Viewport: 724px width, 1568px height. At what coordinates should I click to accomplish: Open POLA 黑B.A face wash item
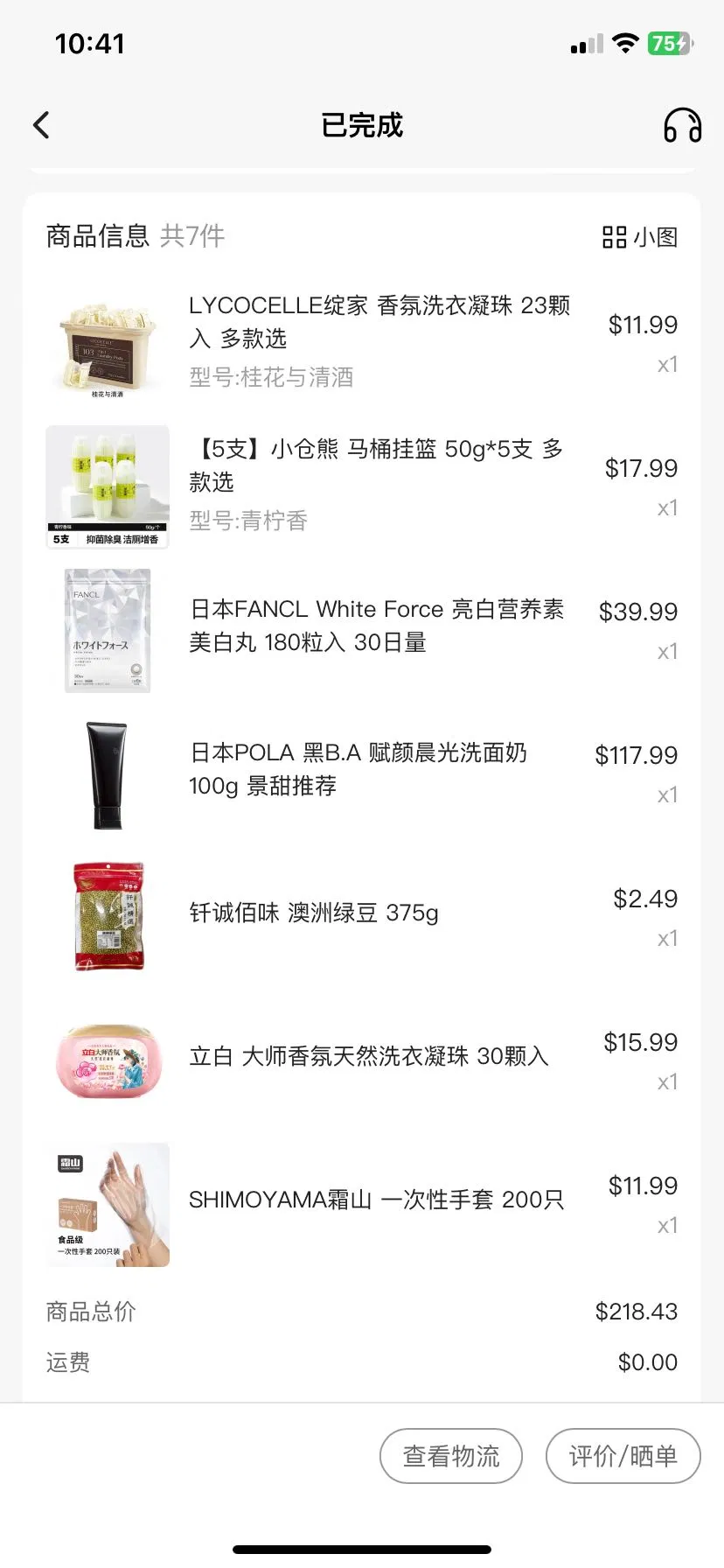[x=359, y=769]
